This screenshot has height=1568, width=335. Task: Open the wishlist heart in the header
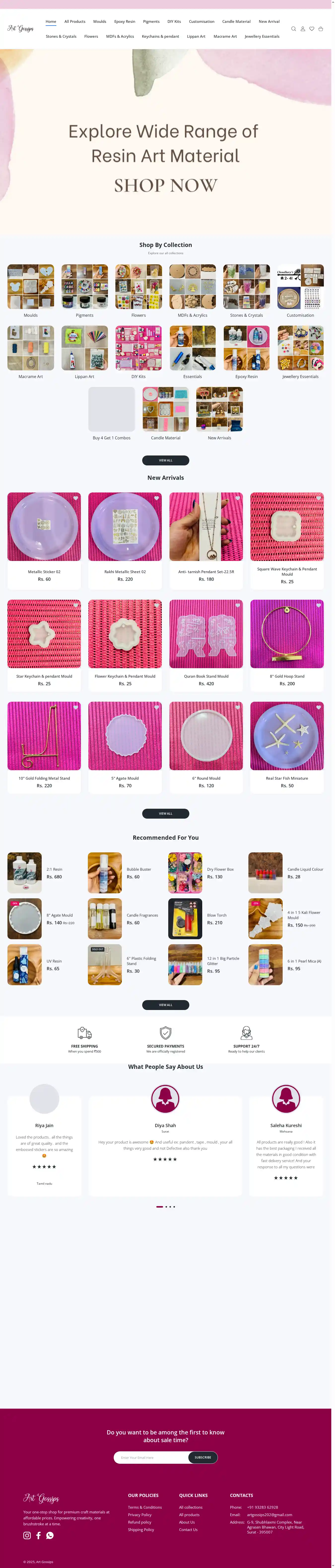click(x=312, y=29)
